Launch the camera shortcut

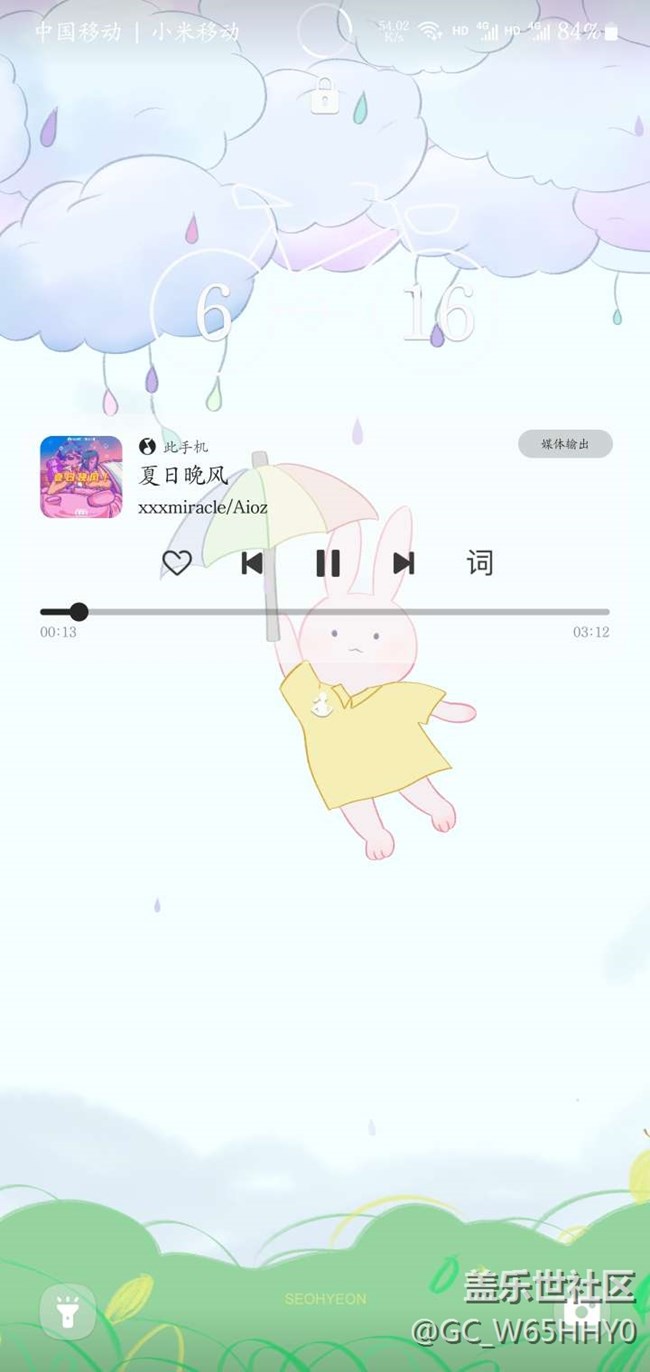tap(582, 1311)
